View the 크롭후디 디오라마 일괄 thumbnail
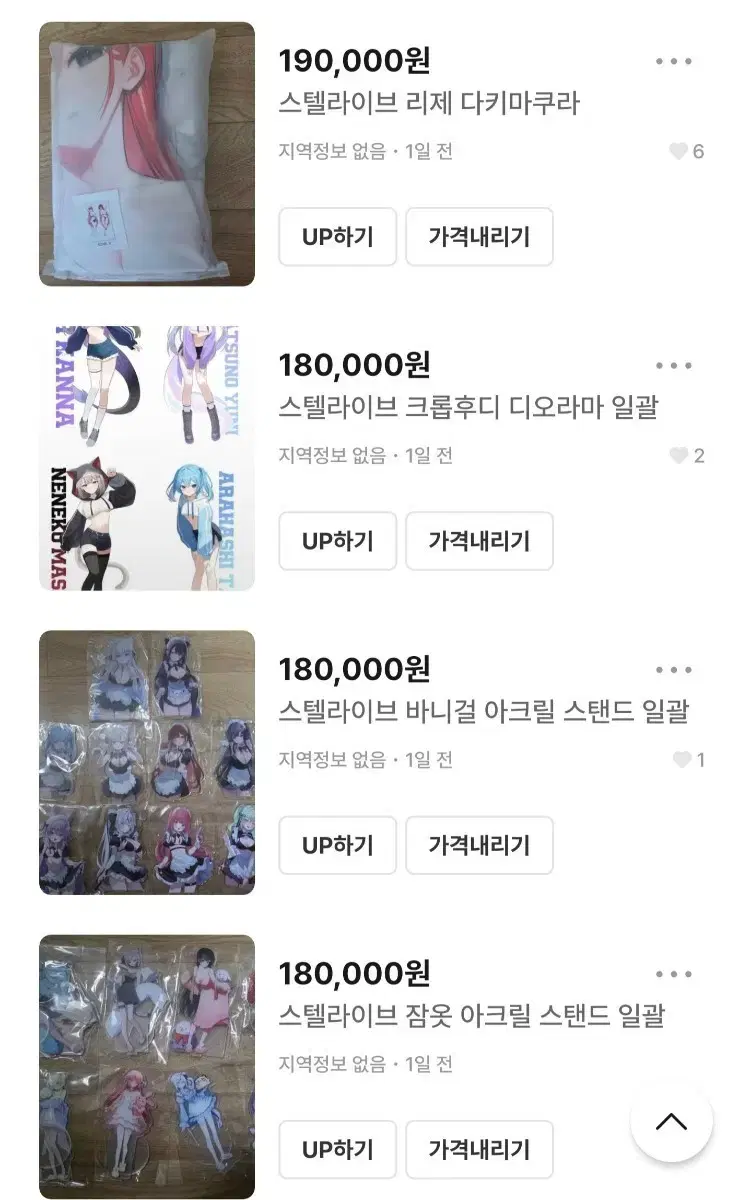Viewport: 752px width, 1200px height. (147, 458)
